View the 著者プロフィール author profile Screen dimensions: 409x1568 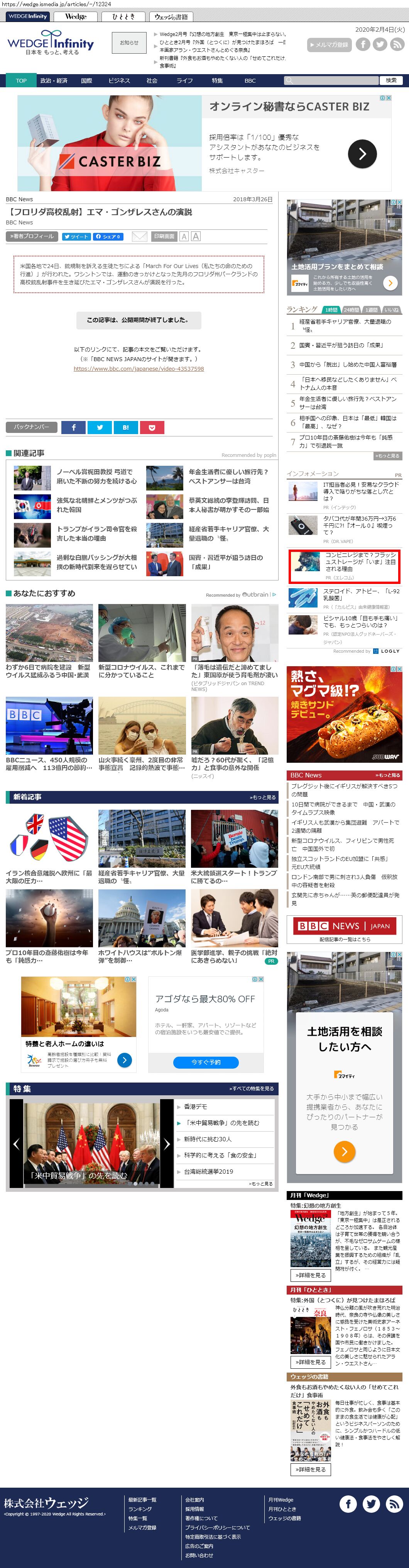tap(31, 236)
